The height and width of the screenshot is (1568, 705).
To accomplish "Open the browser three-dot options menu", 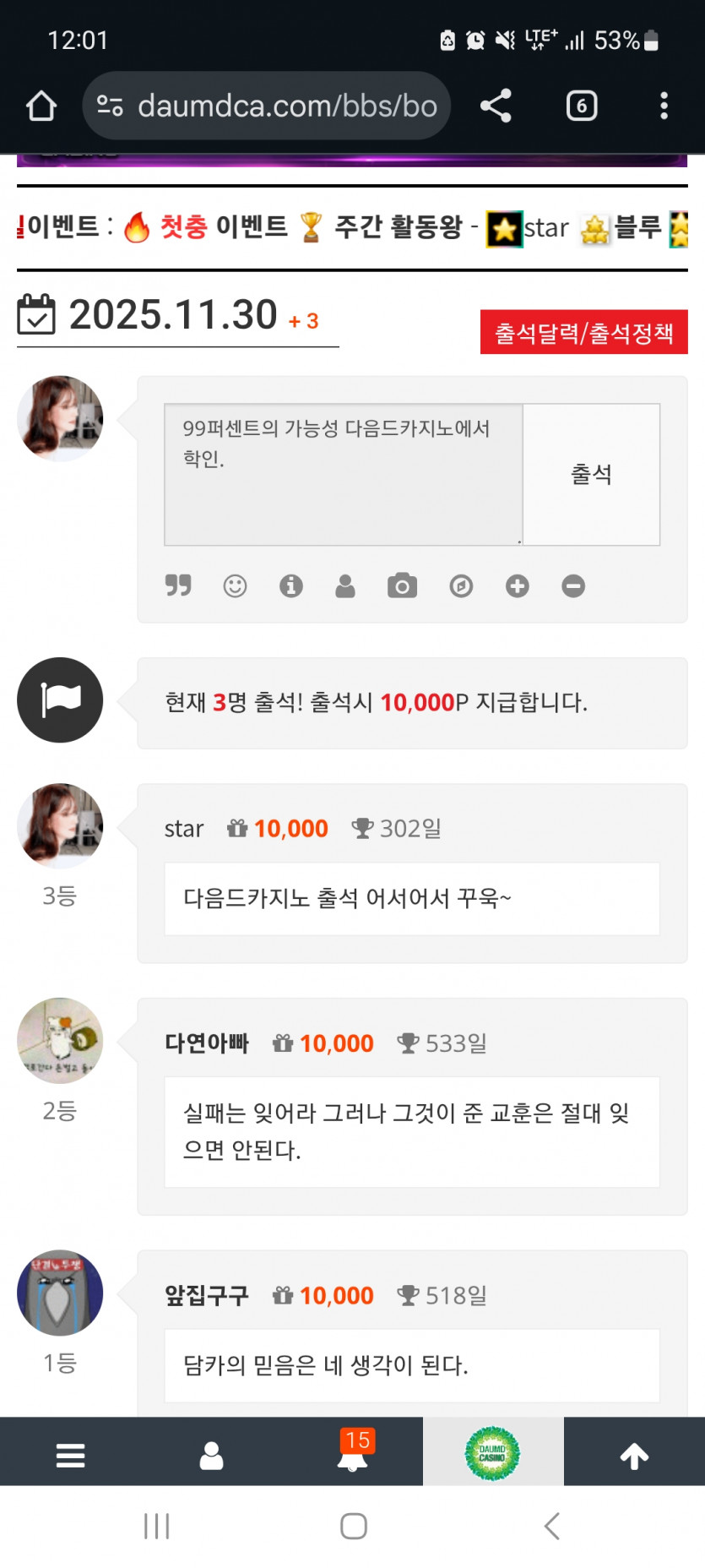I will 664,105.
